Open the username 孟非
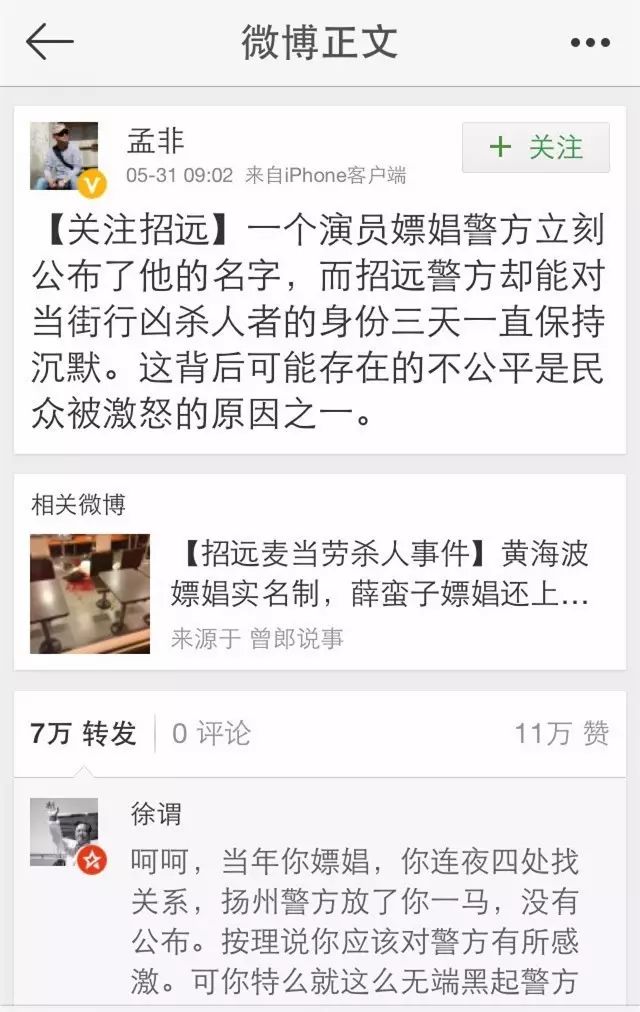The width and height of the screenshot is (640, 1012). 156,141
